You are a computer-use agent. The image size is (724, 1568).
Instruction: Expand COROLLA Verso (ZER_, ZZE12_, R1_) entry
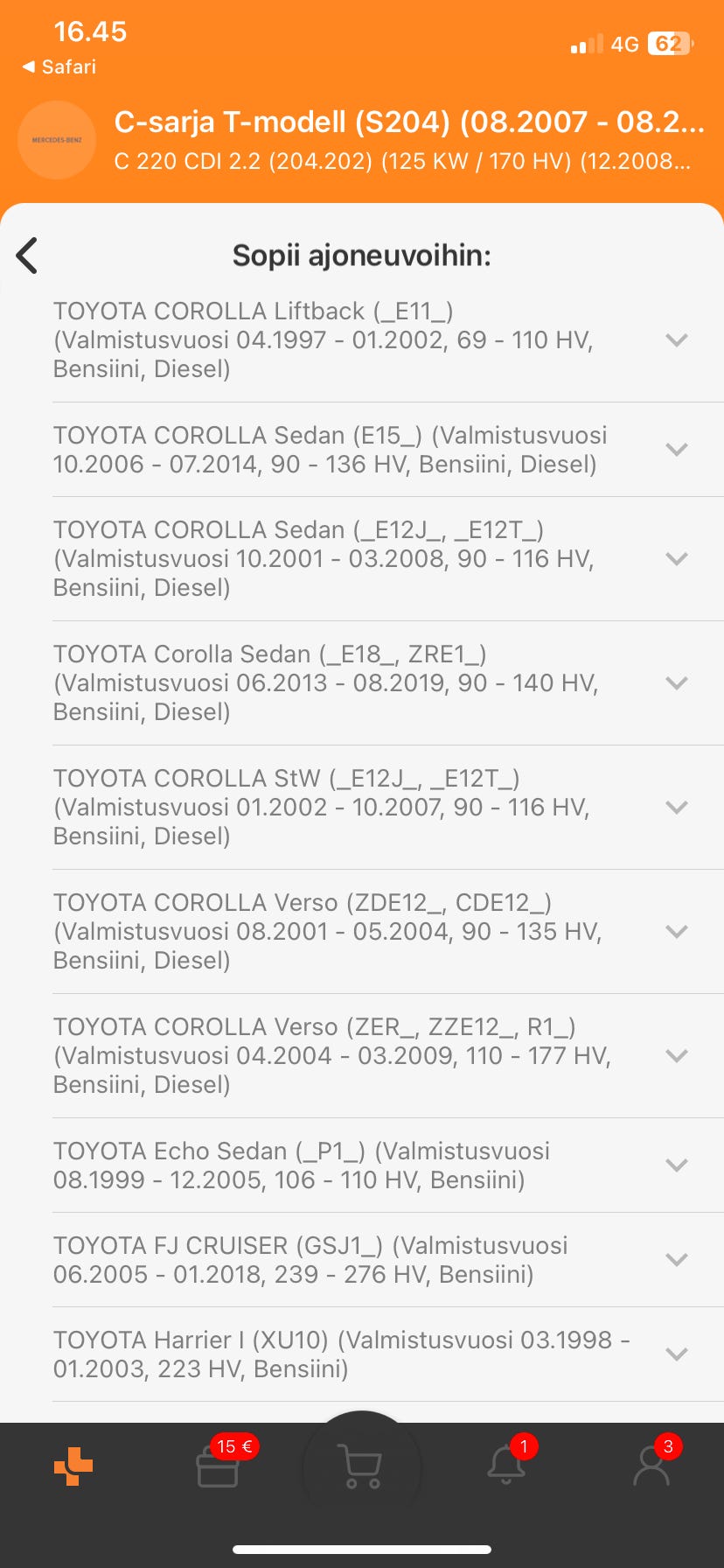[x=676, y=1056]
